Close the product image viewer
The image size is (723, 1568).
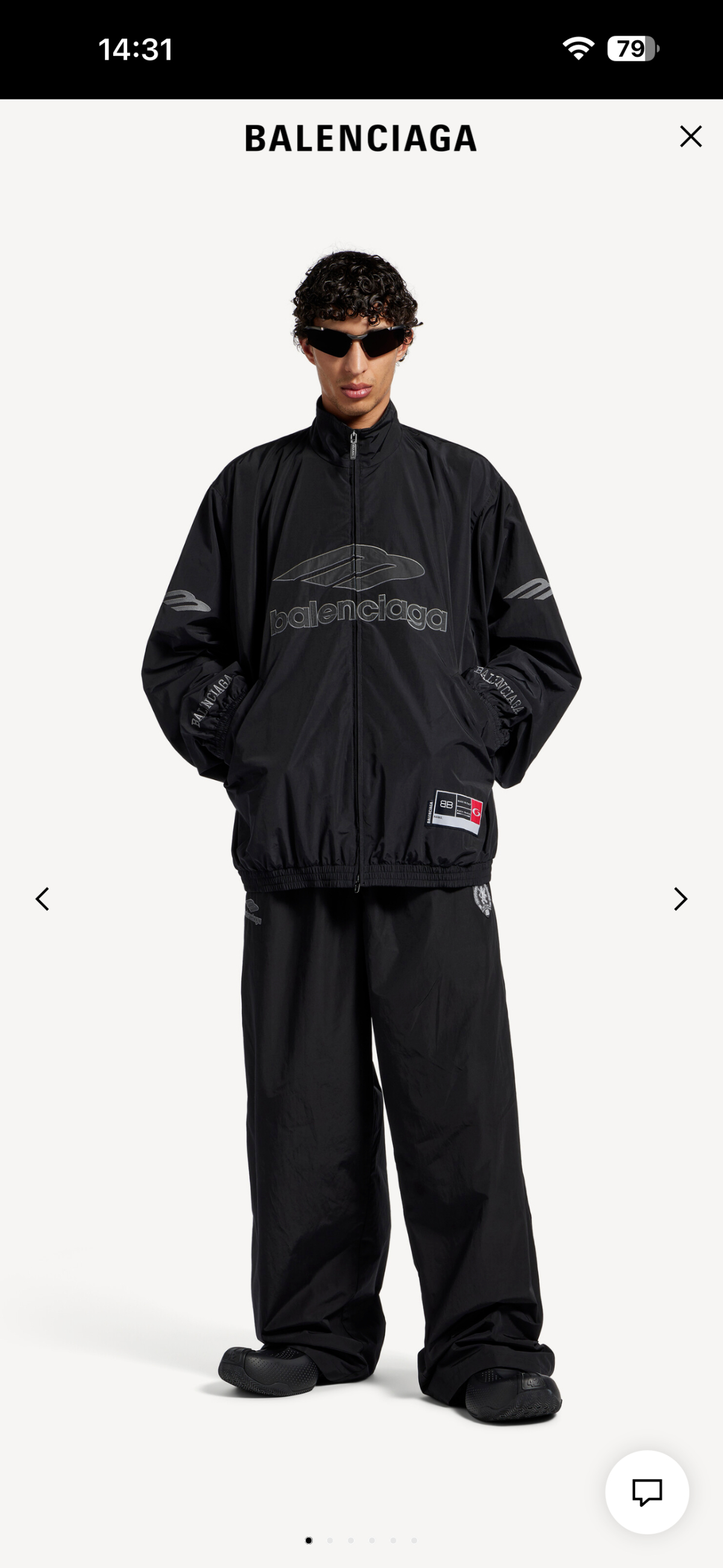pyautogui.click(x=690, y=136)
